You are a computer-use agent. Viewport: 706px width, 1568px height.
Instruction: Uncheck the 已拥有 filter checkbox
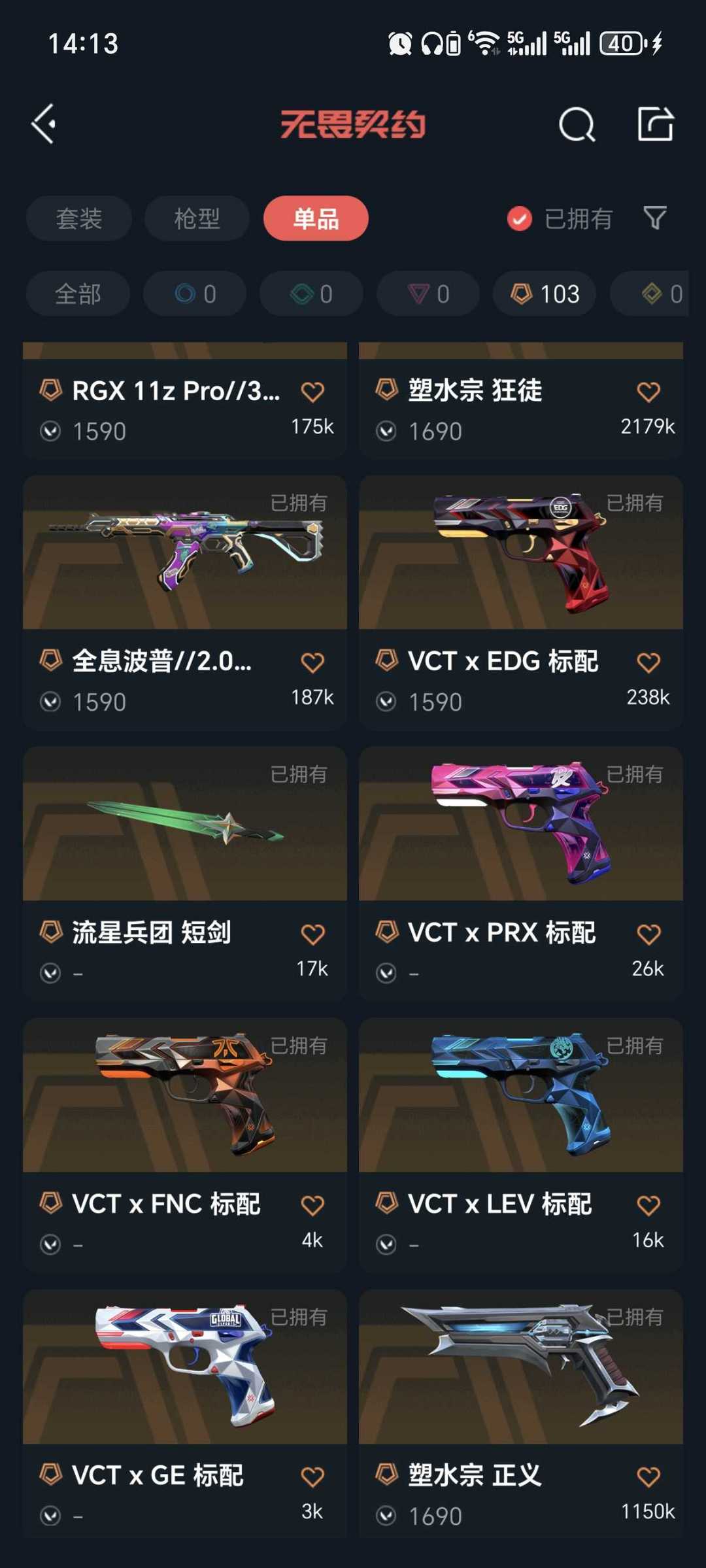[x=520, y=219]
